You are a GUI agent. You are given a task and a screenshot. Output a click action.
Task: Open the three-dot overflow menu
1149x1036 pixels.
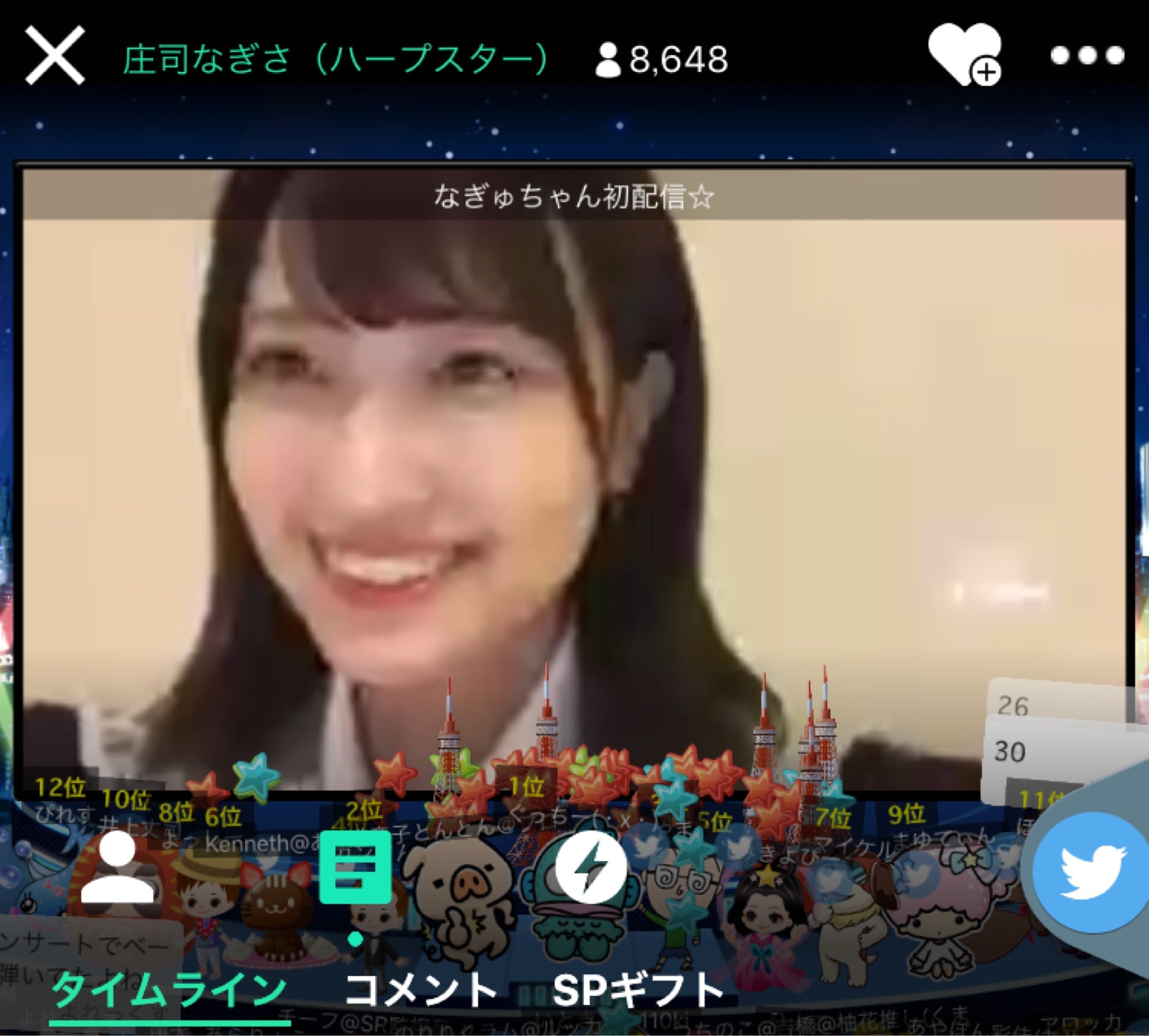(x=1087, y=56)
